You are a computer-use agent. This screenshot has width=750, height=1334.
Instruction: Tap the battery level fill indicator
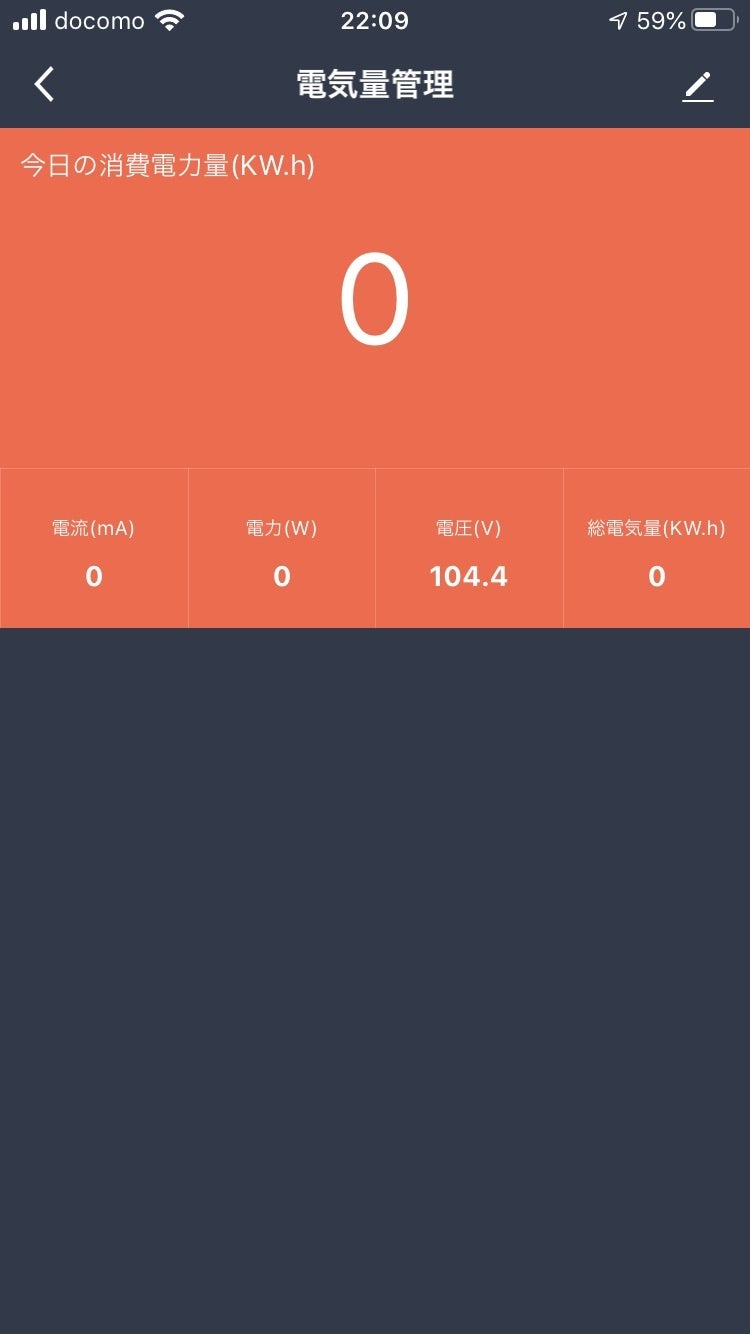tap(706, 19)
